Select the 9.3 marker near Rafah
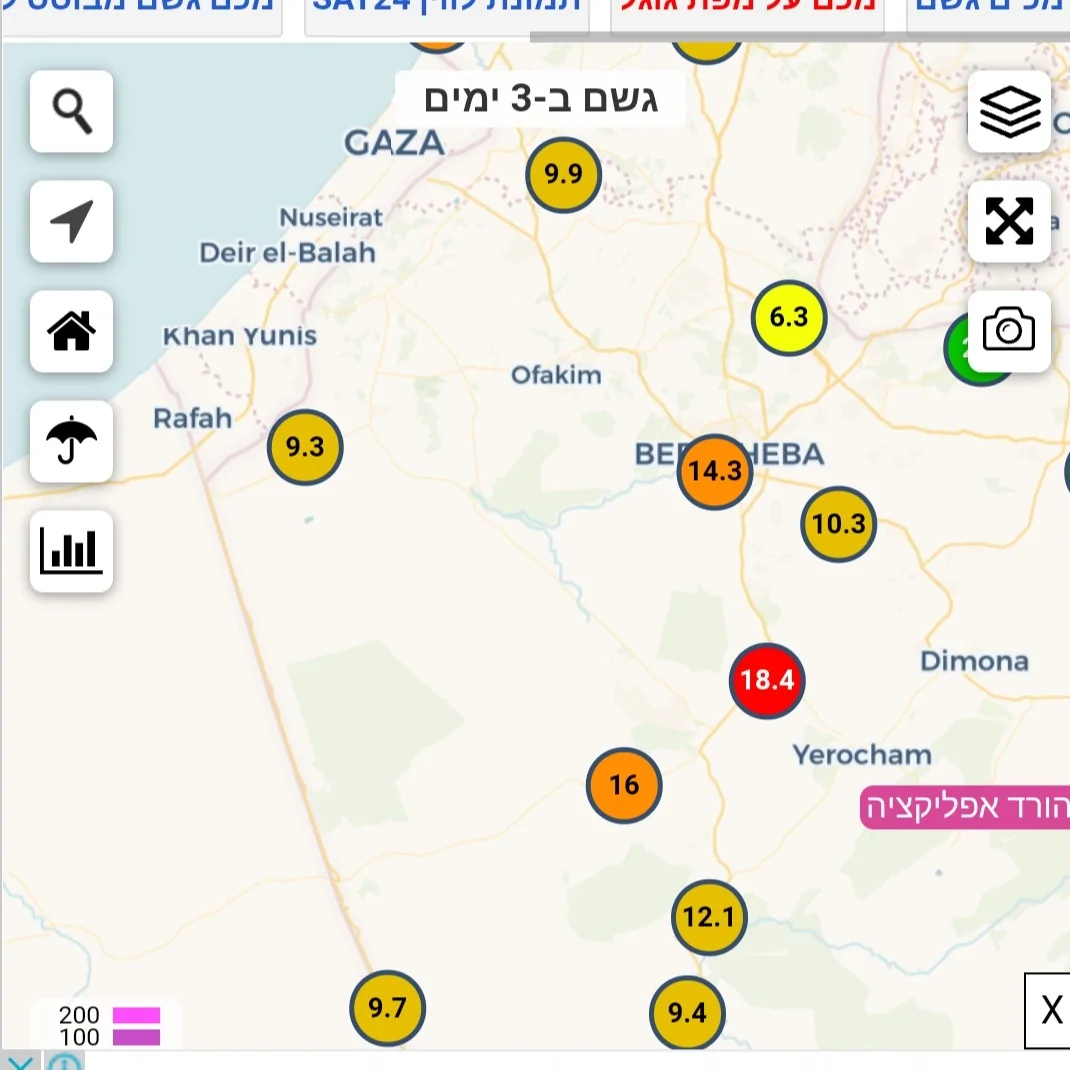Screen dimensions: 1070x1070 (x=305, y=447)
